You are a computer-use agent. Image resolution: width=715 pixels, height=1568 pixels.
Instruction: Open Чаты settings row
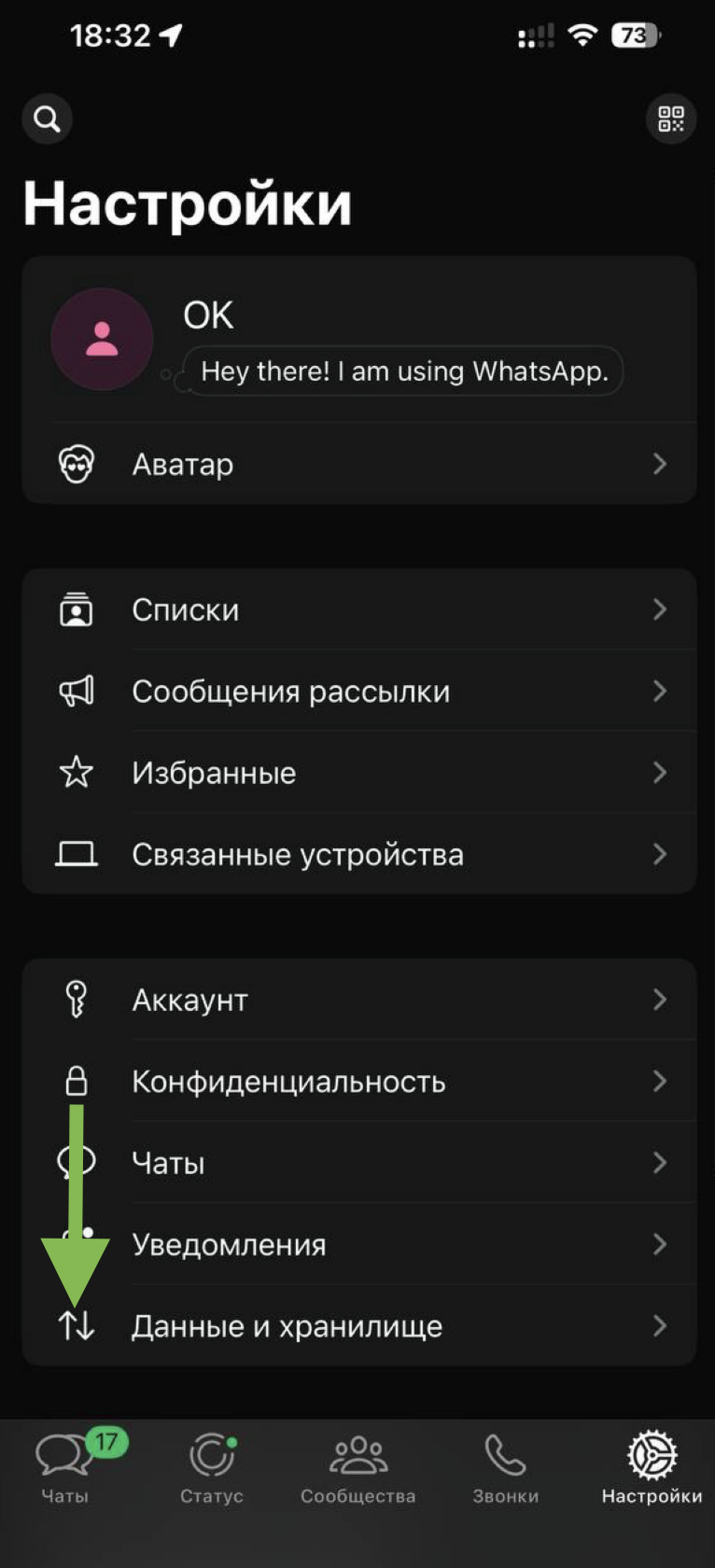(x=358, y=1163)
